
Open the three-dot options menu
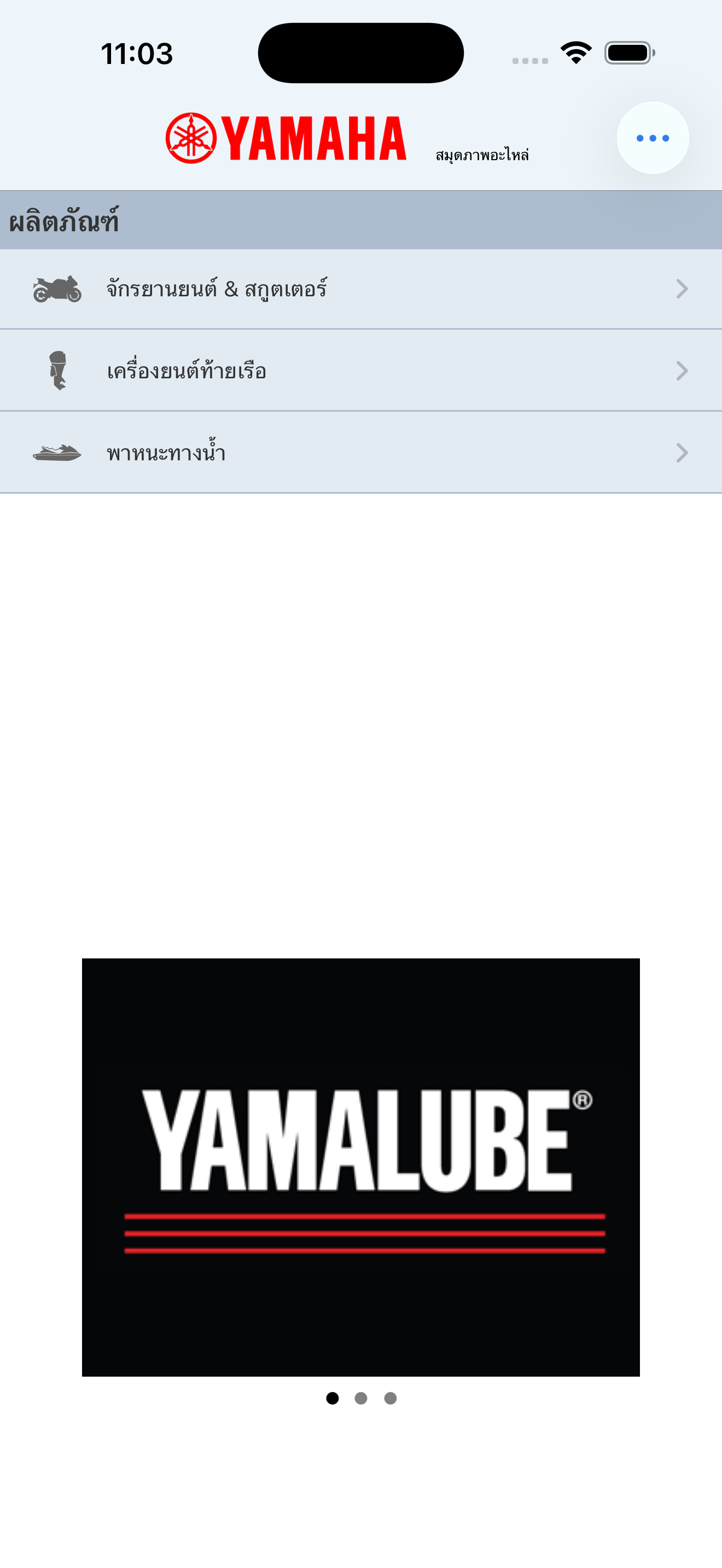652,138
